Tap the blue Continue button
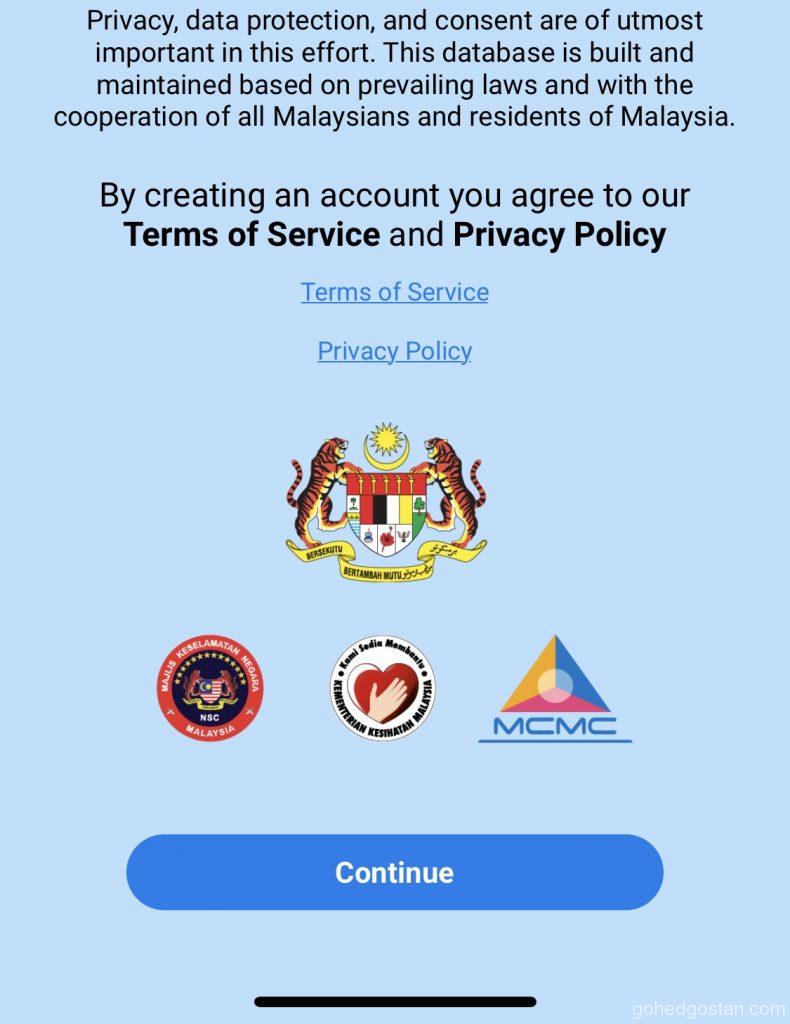 click(394, 872)
